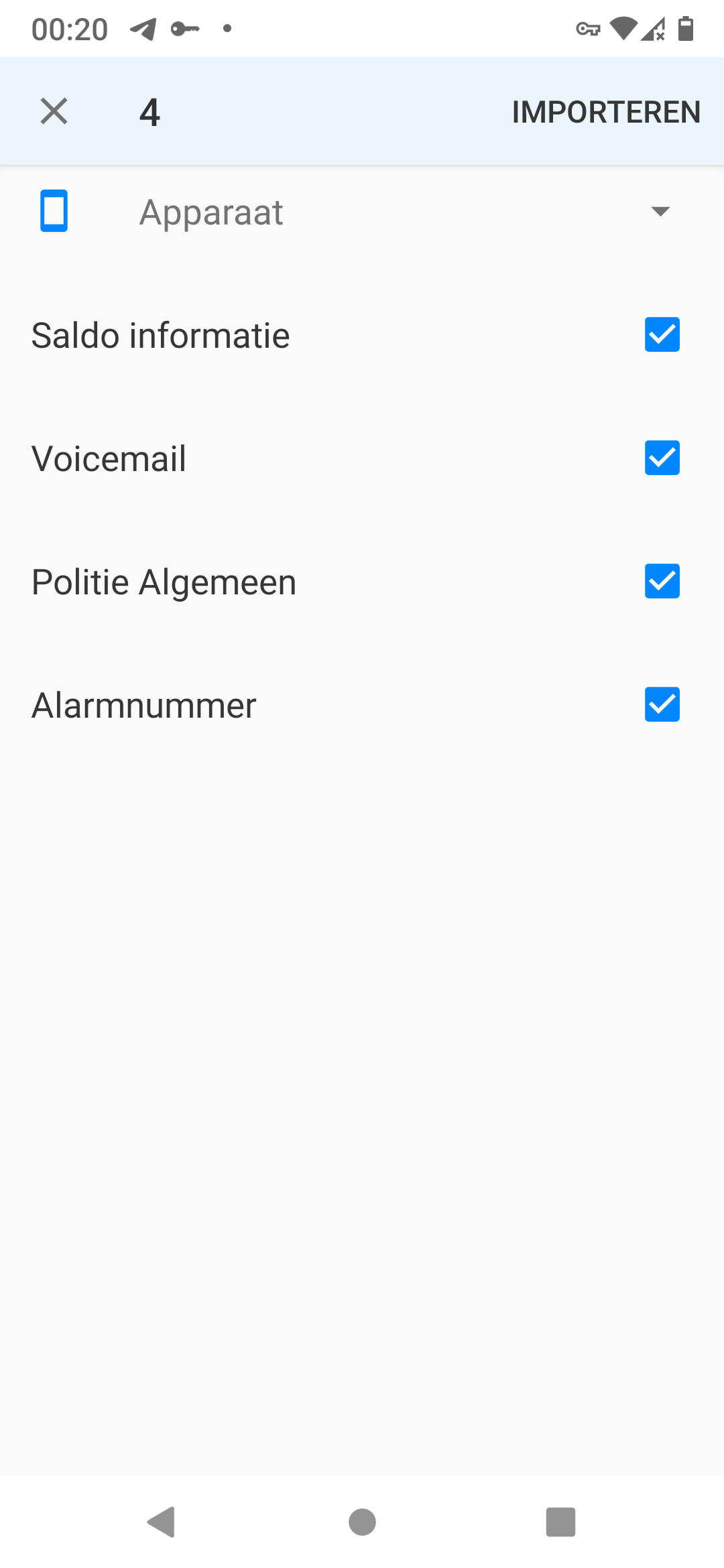Tap the selection count showing 4
The height and width of the screenshot is (1568, 724).
click(x=149, y=112)
